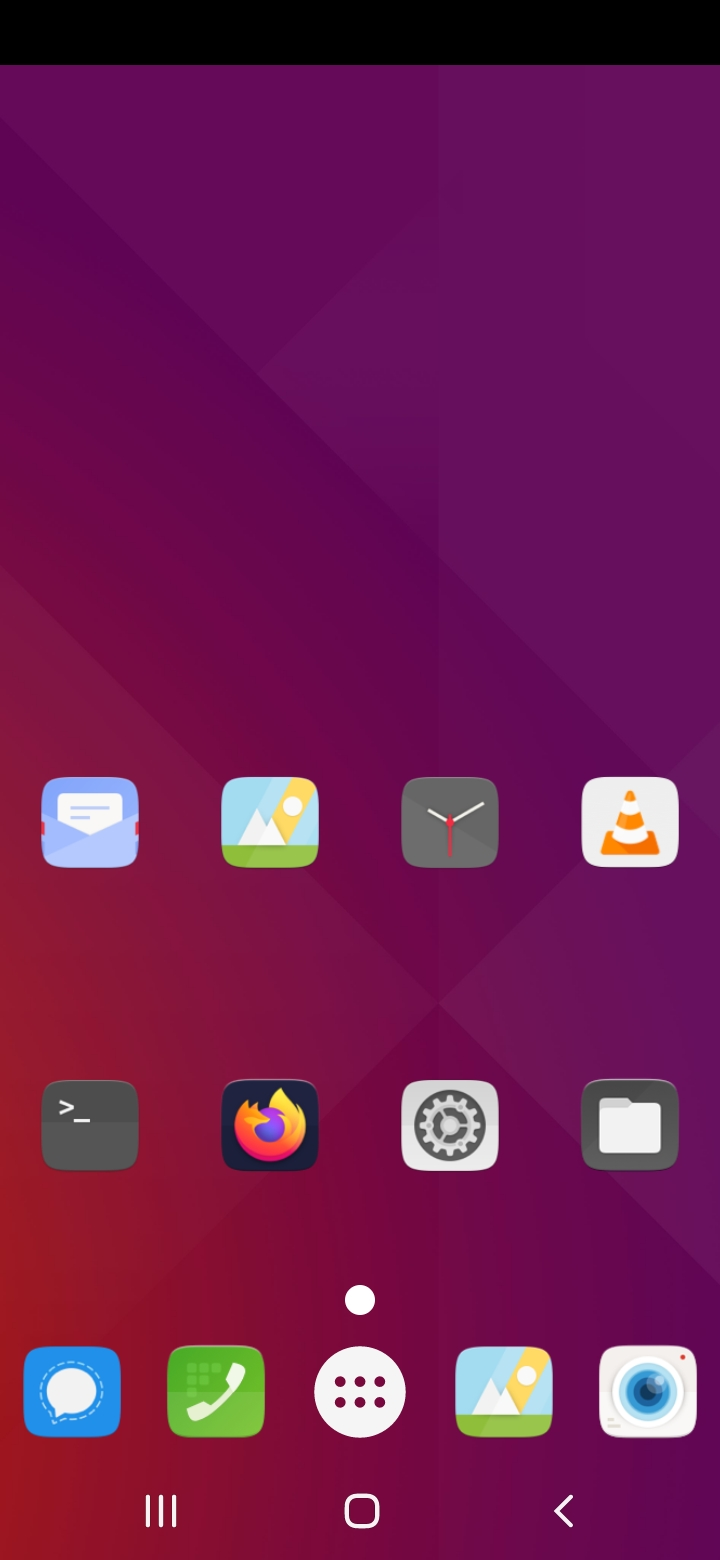The height and width of the screenshot is (1560, 720).
Task: Open the Settings gear app
Action: pyautogui.click(x=450, y=1125)
